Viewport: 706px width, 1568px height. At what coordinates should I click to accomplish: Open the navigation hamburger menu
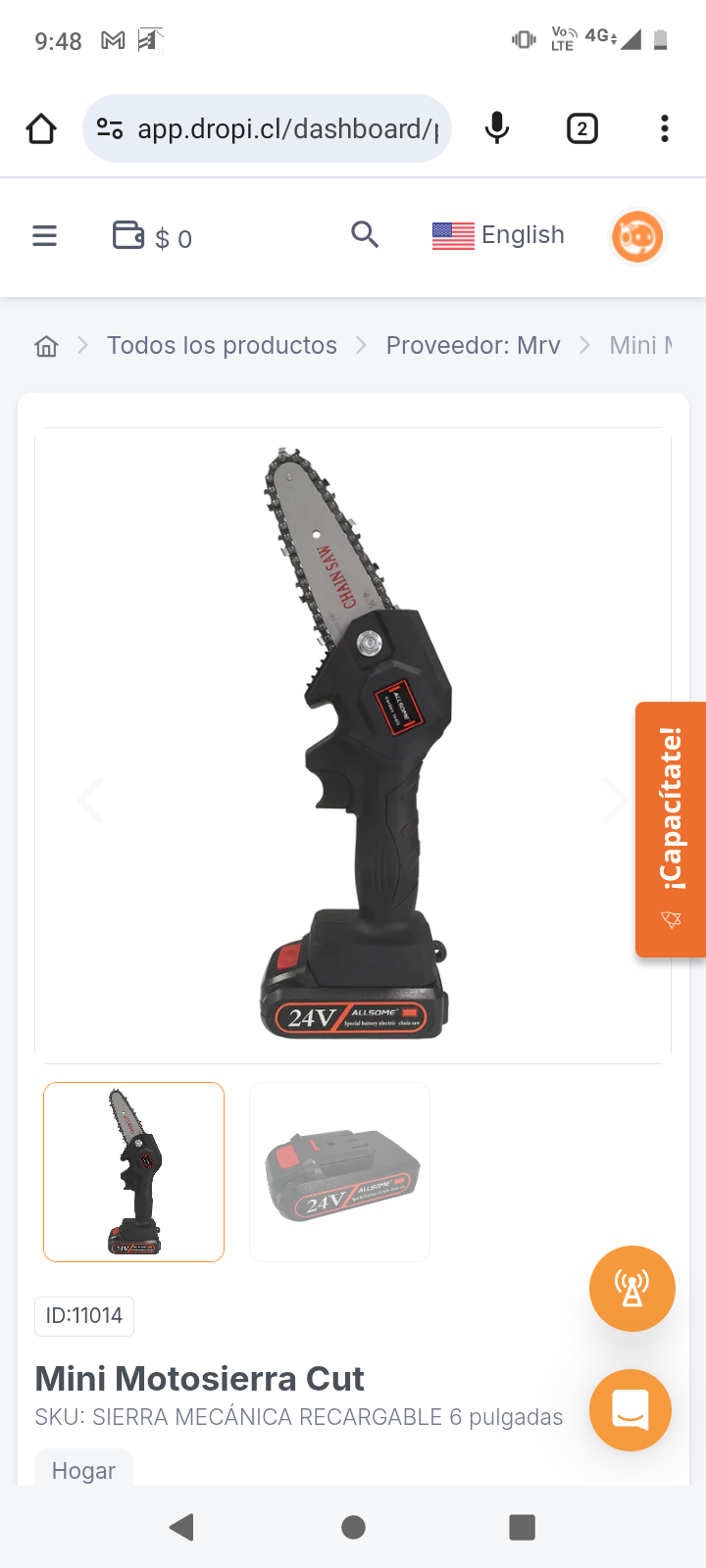(x=44, y=235)
